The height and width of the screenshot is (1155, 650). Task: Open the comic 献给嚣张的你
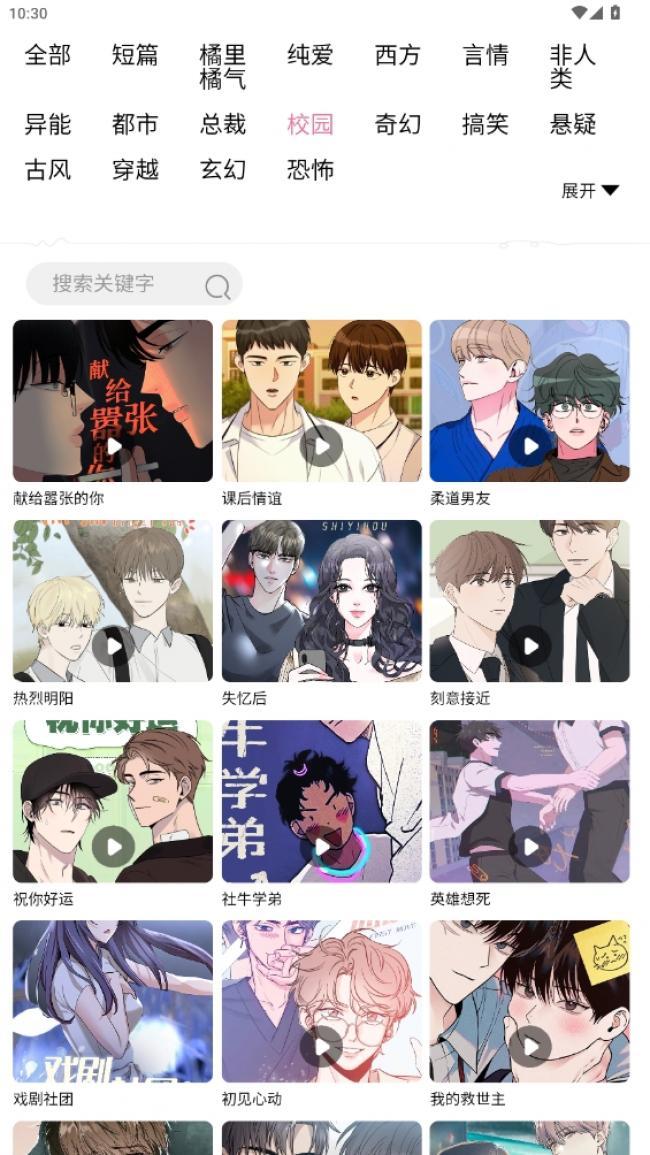pos(113,401)
